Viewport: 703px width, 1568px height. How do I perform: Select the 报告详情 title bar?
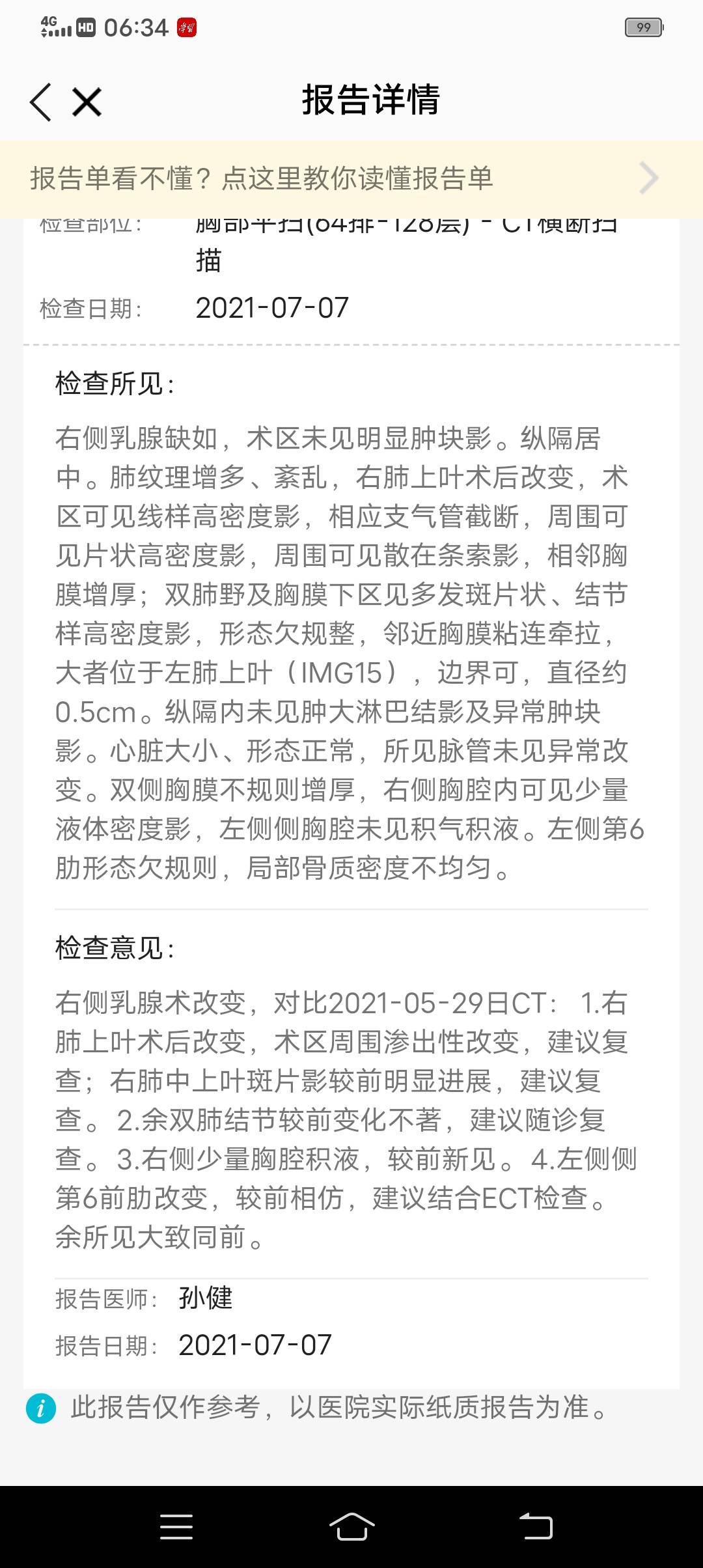(370, 101)
